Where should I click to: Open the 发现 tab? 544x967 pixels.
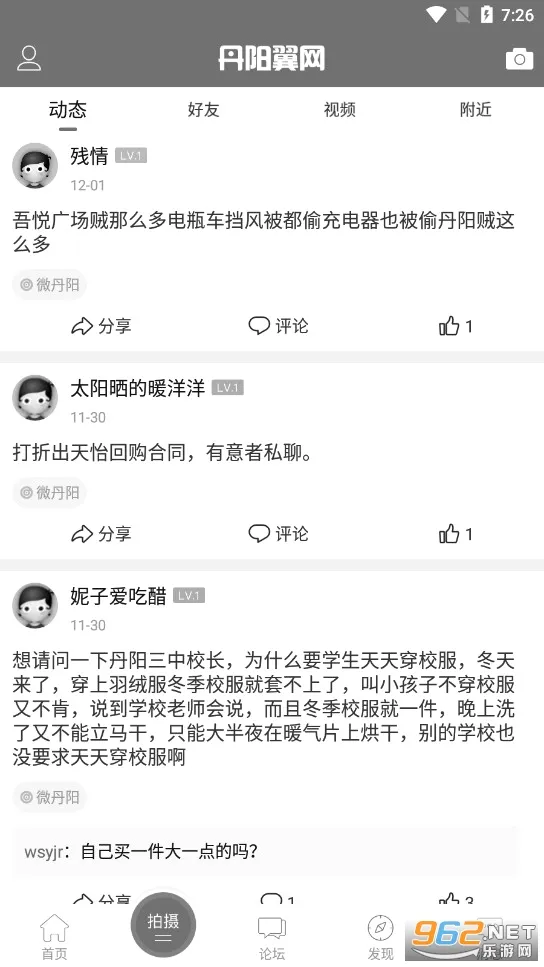(x=381, y=937)
